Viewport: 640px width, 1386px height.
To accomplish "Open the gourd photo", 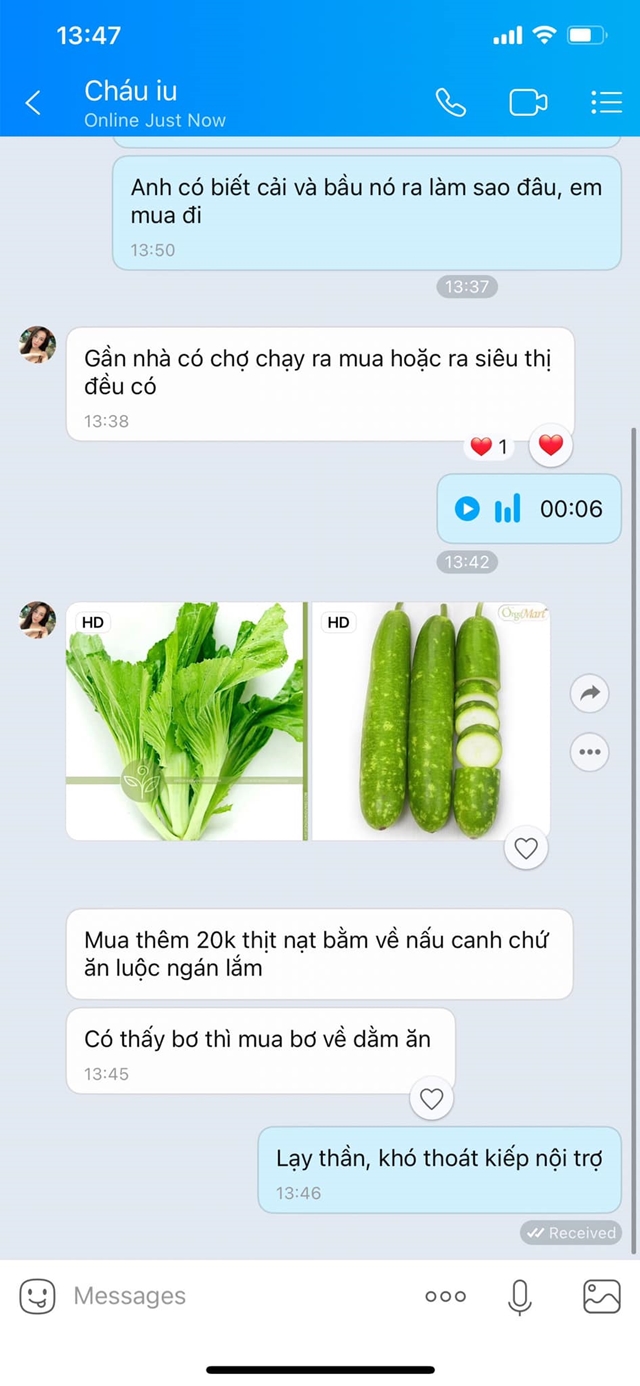I will pos(431,721).
